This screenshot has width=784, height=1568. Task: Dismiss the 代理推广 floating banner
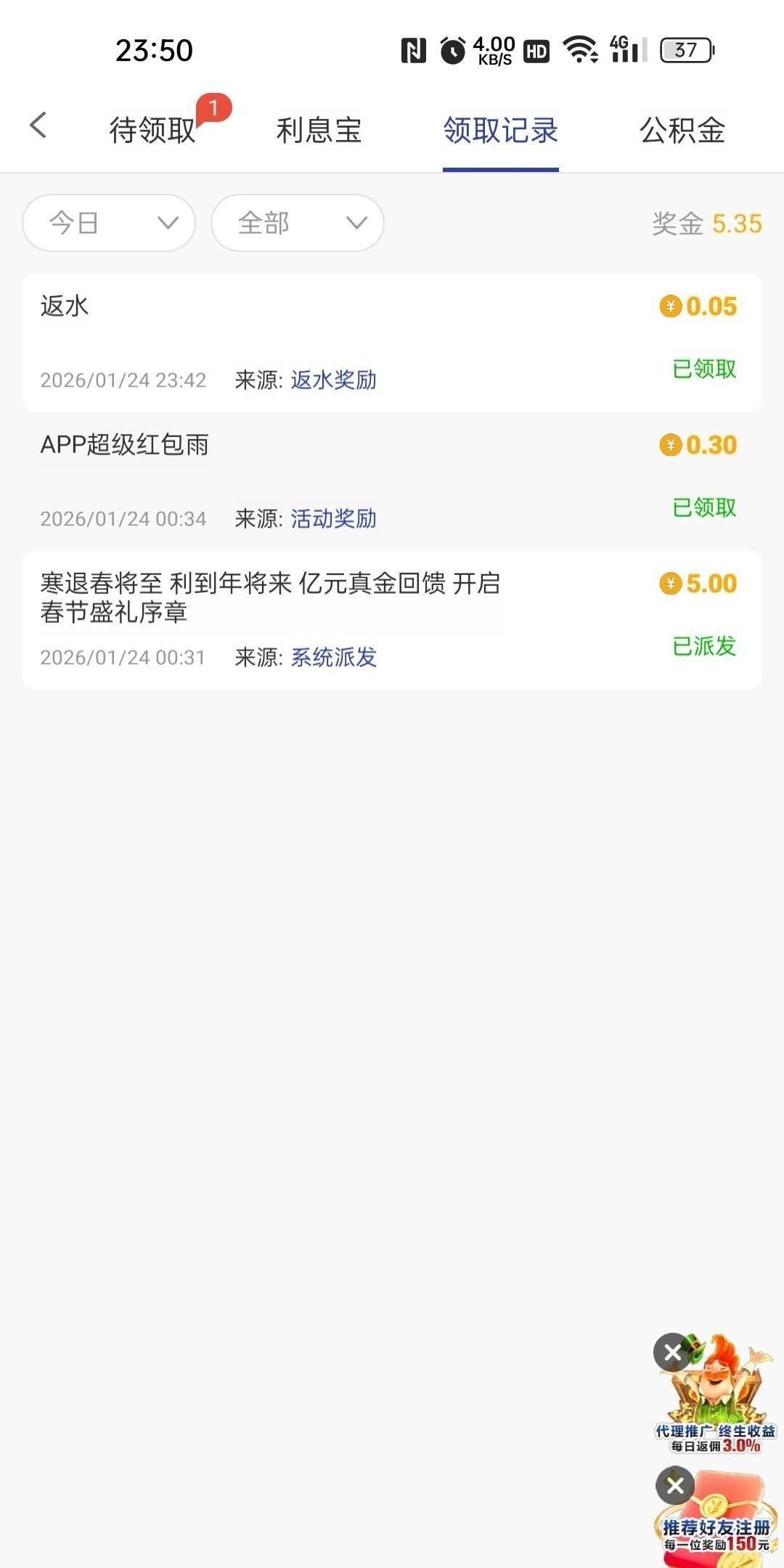pos(672,1352)
